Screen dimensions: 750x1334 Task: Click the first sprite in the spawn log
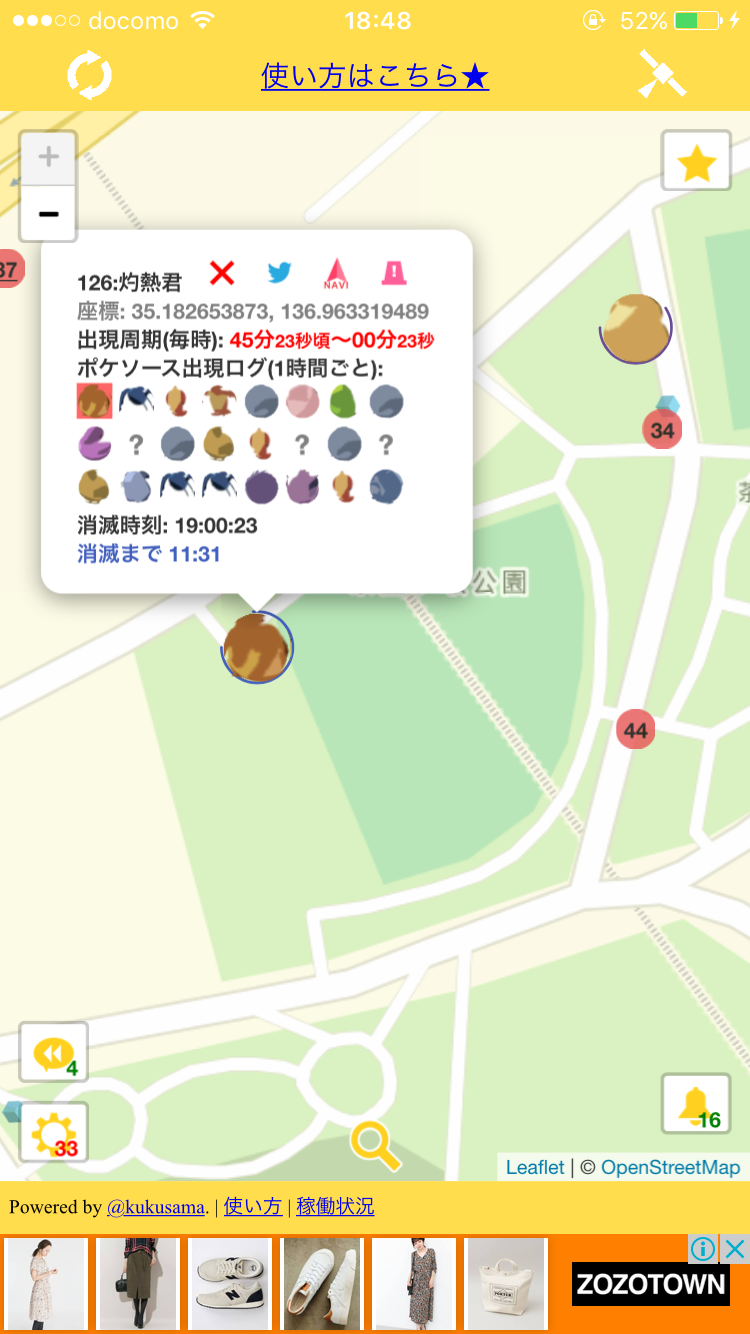point(94,400)
